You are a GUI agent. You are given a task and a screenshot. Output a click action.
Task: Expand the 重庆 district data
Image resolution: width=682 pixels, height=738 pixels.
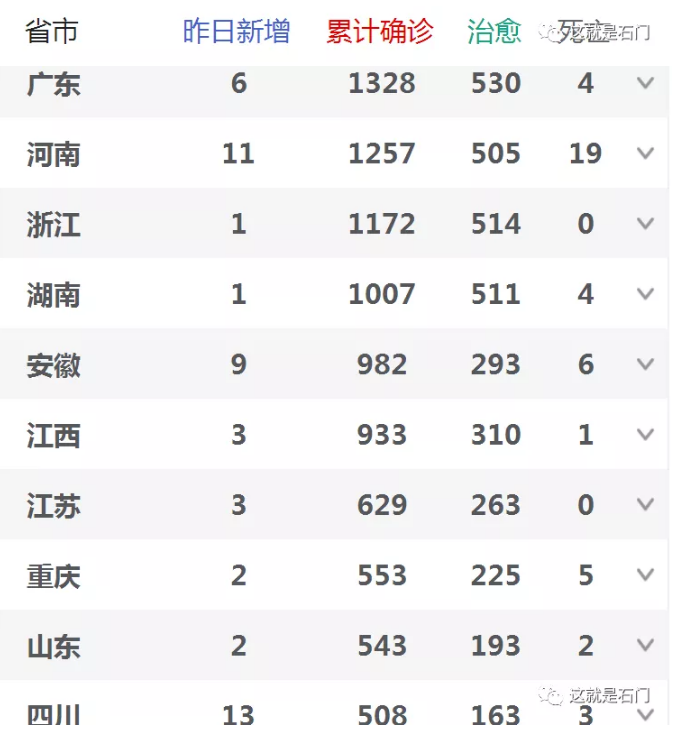[x=645, y=575]
